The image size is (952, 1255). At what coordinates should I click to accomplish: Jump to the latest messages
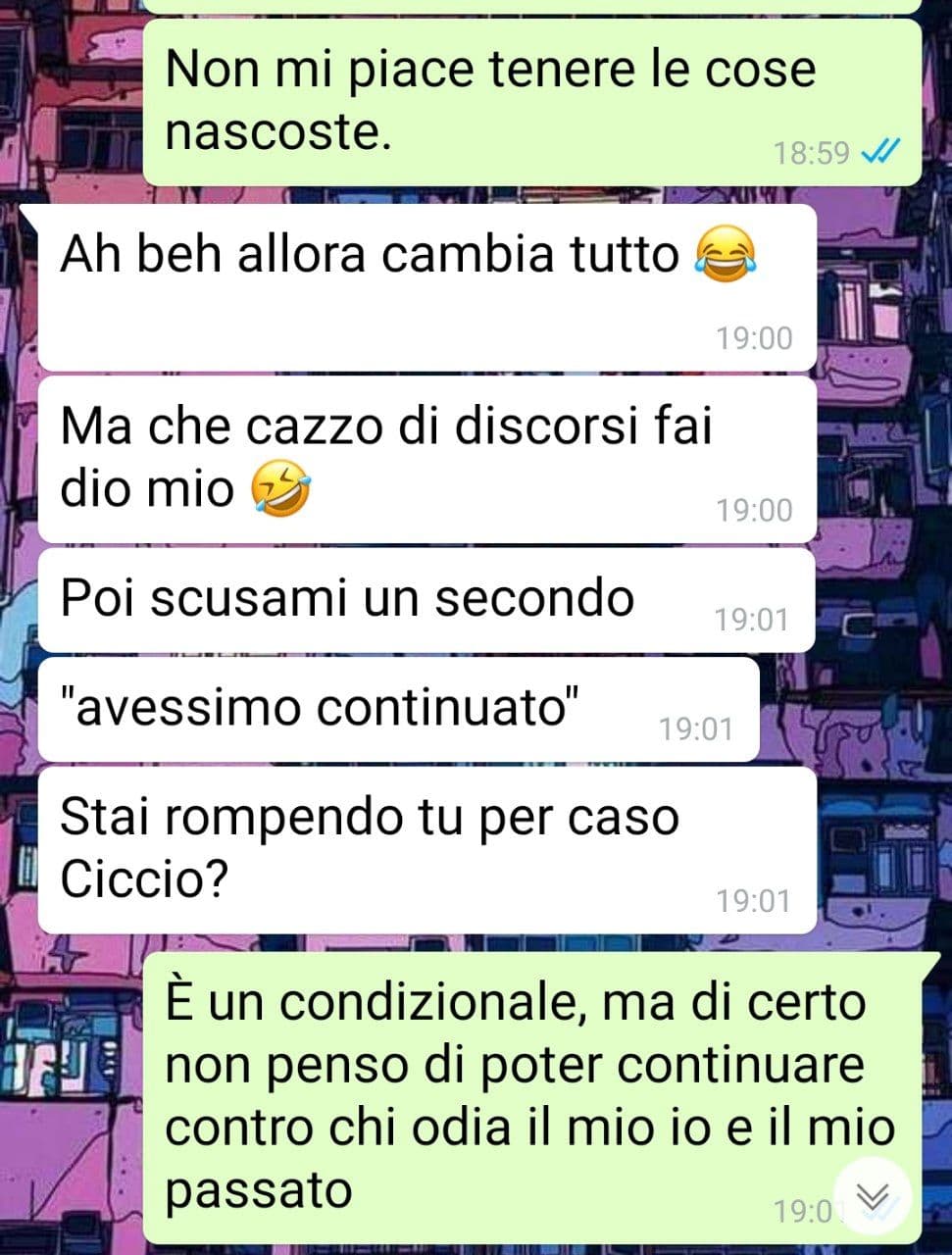872,1197
